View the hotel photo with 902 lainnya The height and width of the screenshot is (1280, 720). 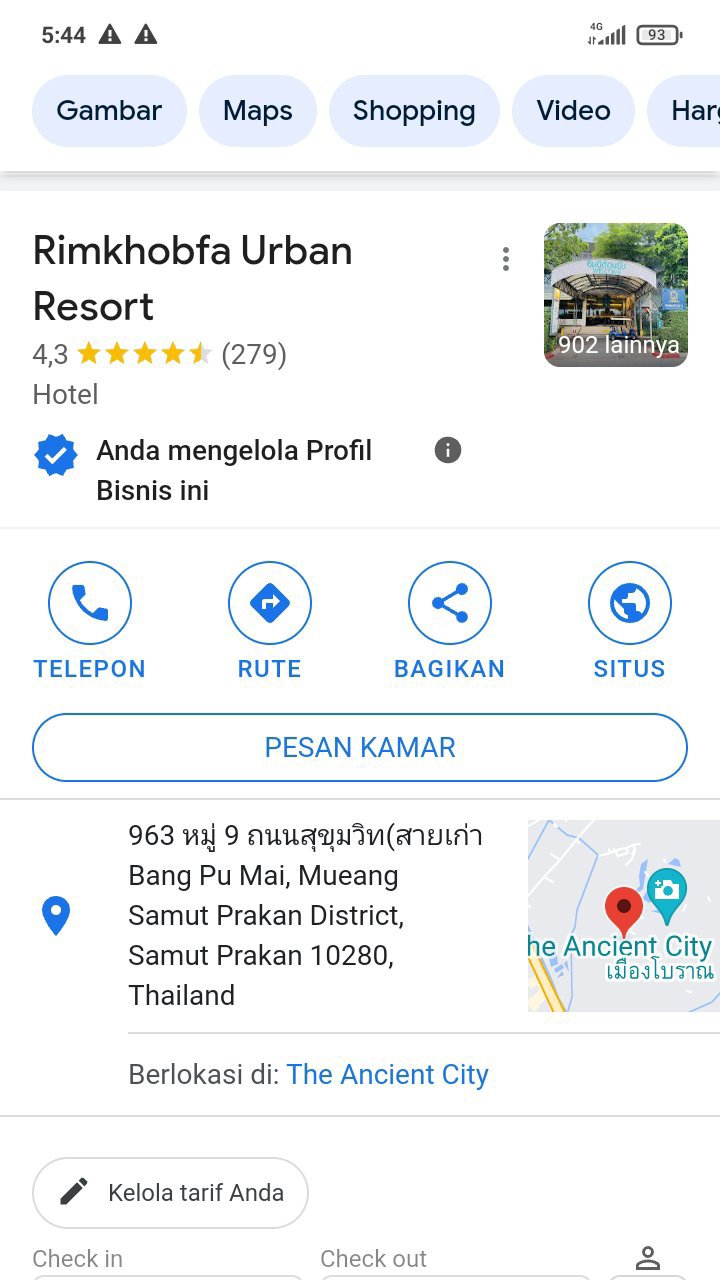tap(616, 295)
